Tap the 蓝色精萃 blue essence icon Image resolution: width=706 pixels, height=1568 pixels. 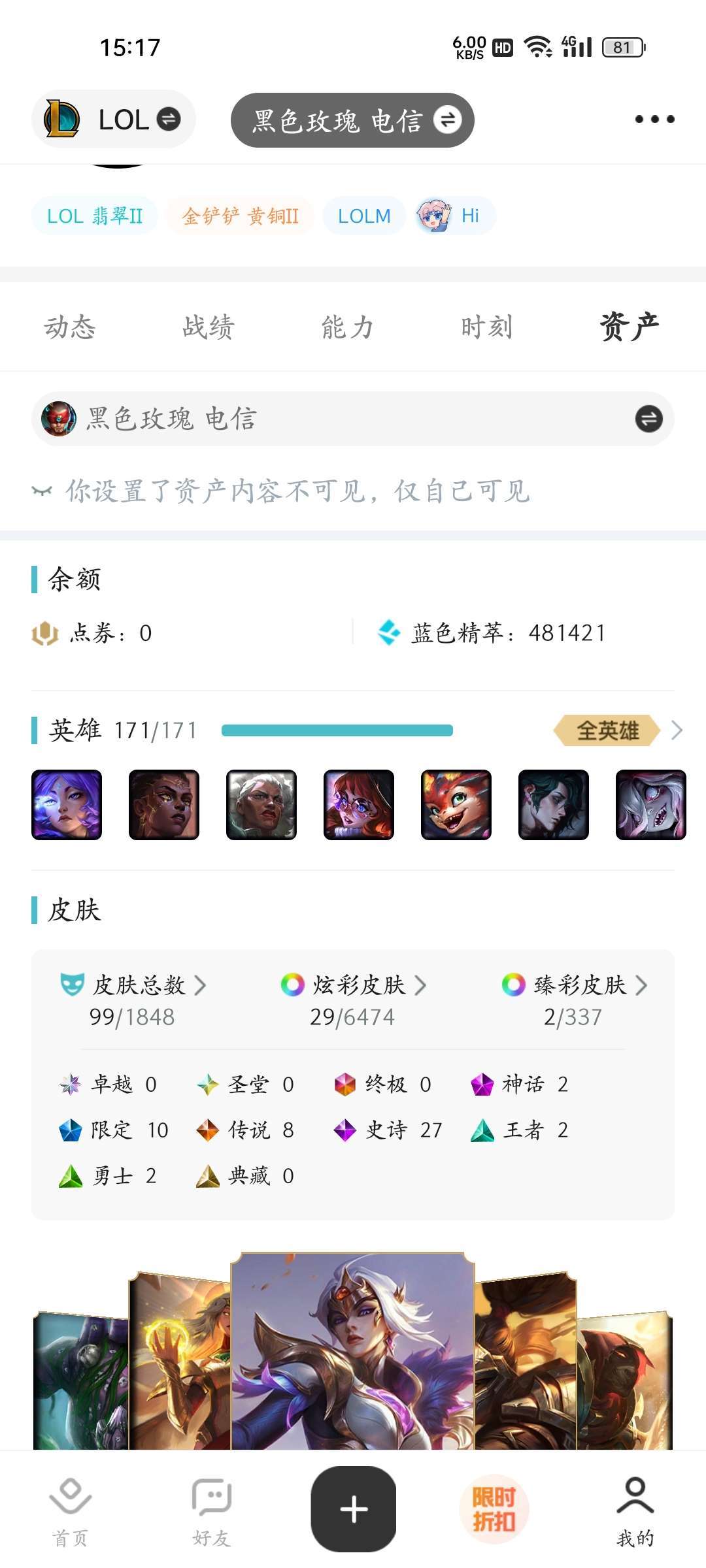pos(390,632)
